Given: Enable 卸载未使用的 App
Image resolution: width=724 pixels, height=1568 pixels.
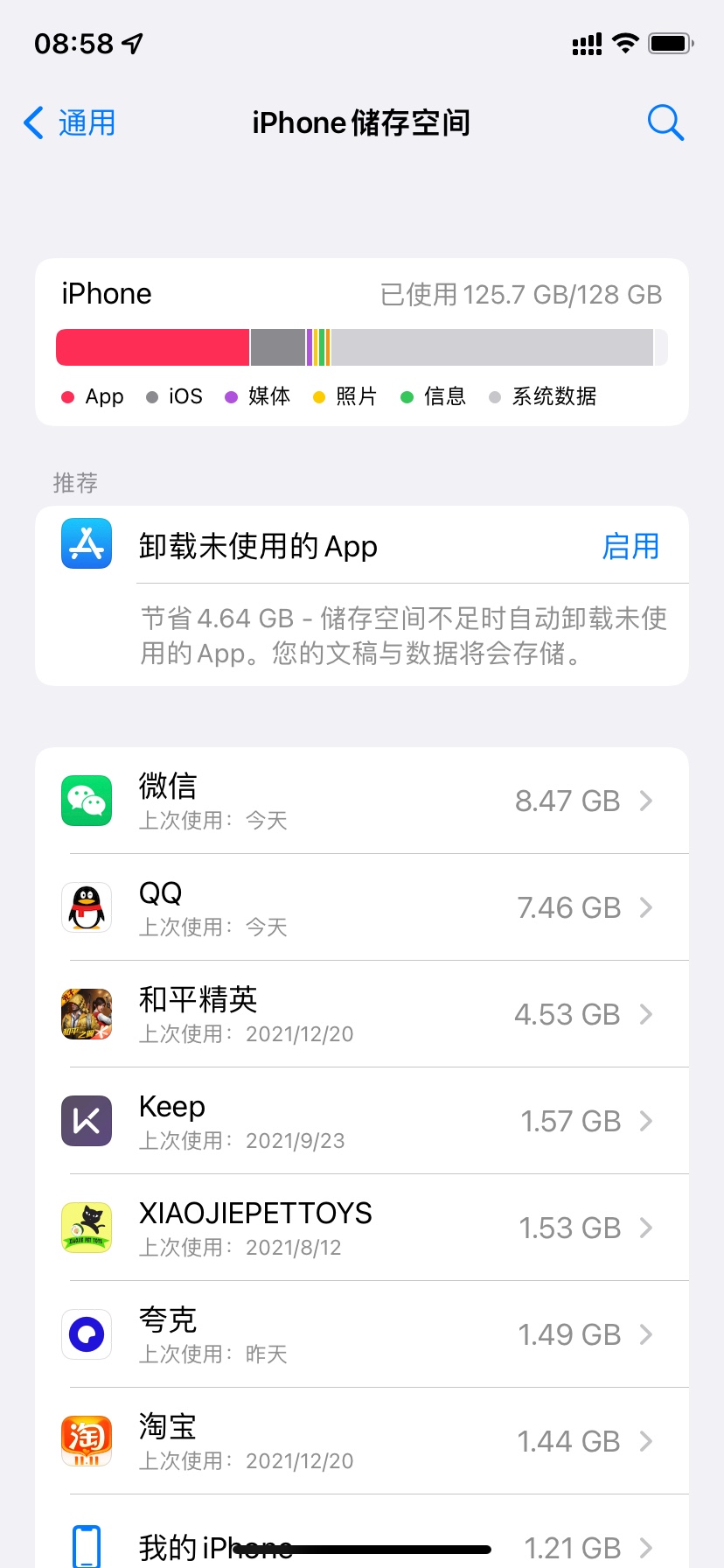Looking at the screenshot, I should click(630, 546).
